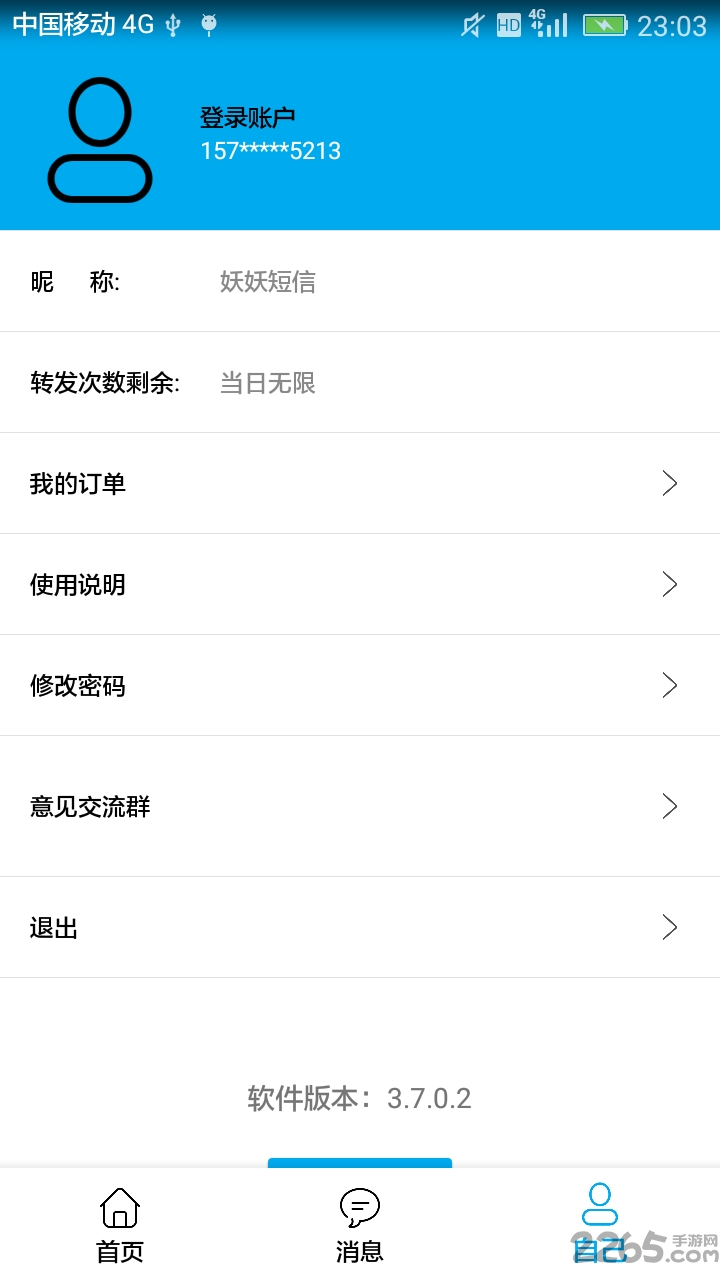
Task: Open the 首页 home tab icon
Action: 119,1207
